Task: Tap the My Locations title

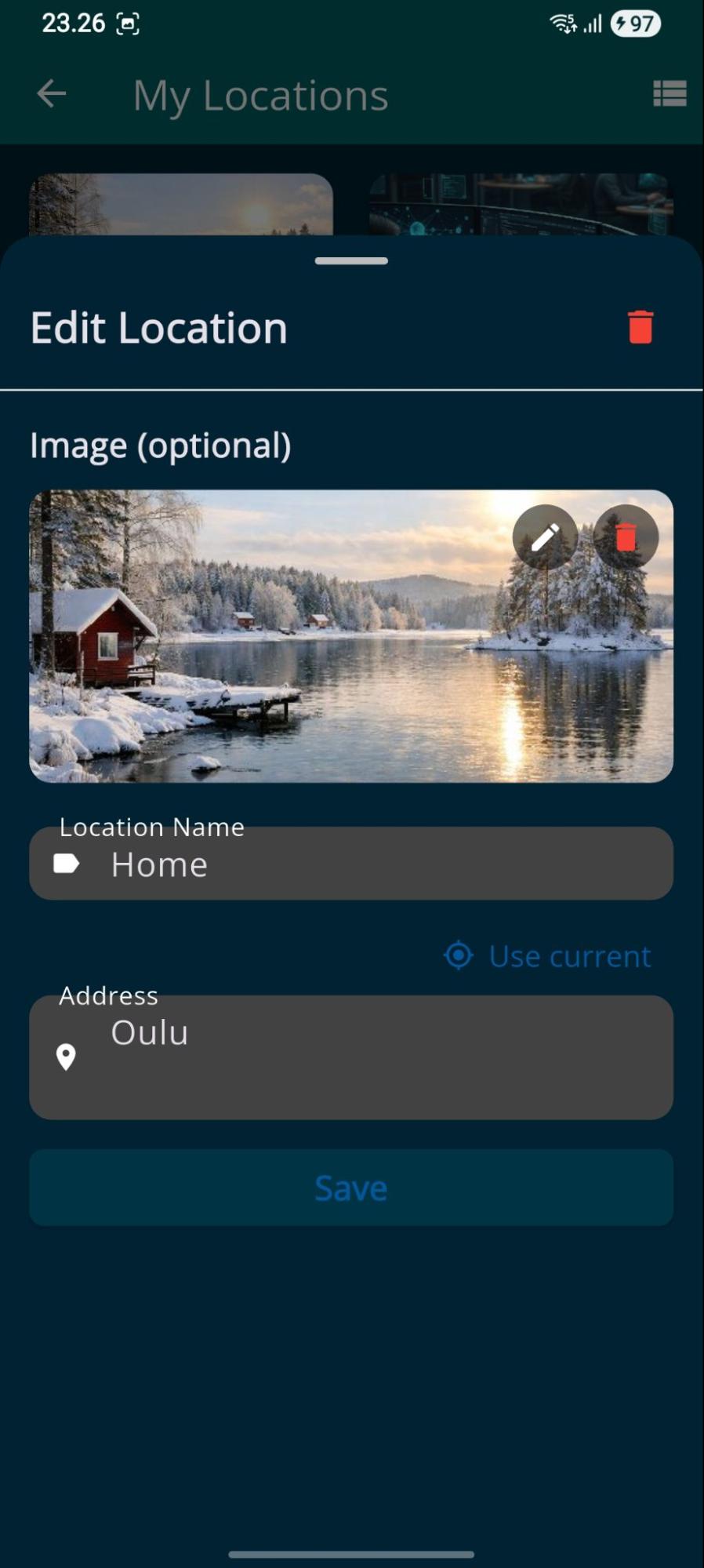Action: pos(259,94)
